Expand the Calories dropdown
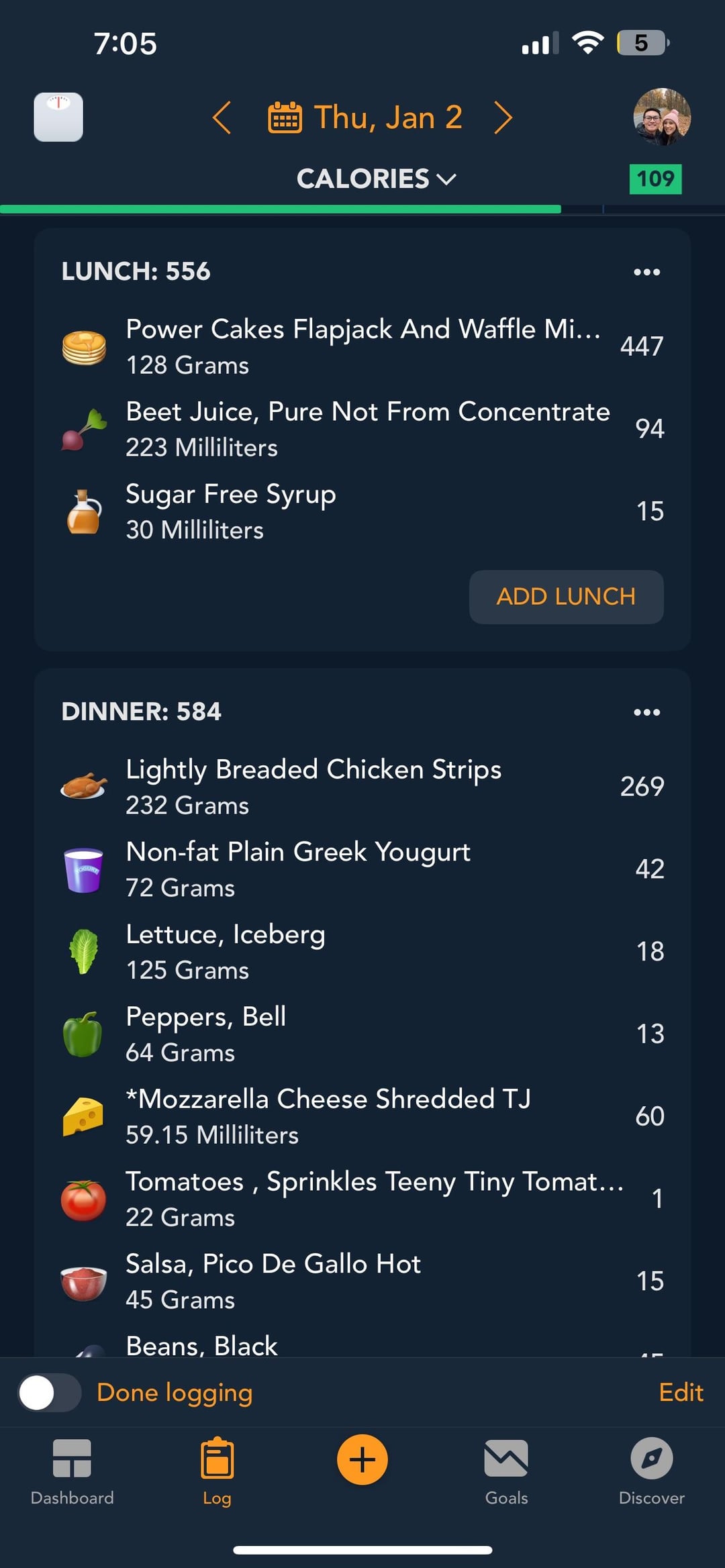Image resolution: width=725 pixels, height=1568 pixels. (376, 179)
